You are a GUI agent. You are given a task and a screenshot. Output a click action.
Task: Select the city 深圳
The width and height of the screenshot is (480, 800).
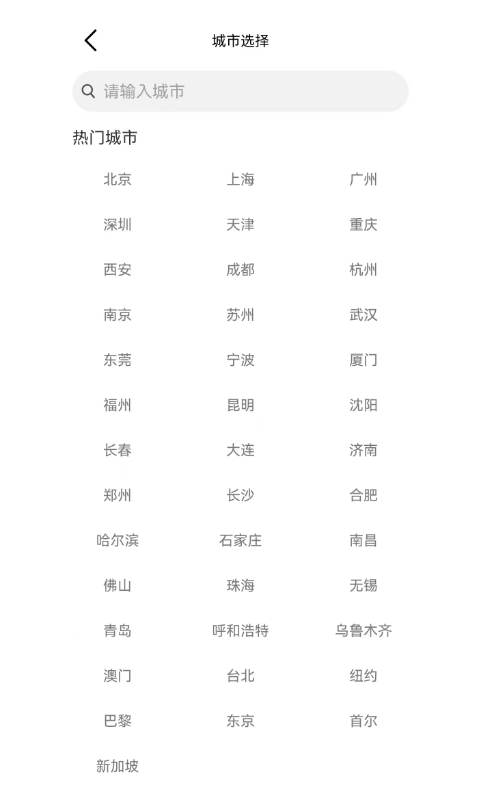tap(117, 224)
